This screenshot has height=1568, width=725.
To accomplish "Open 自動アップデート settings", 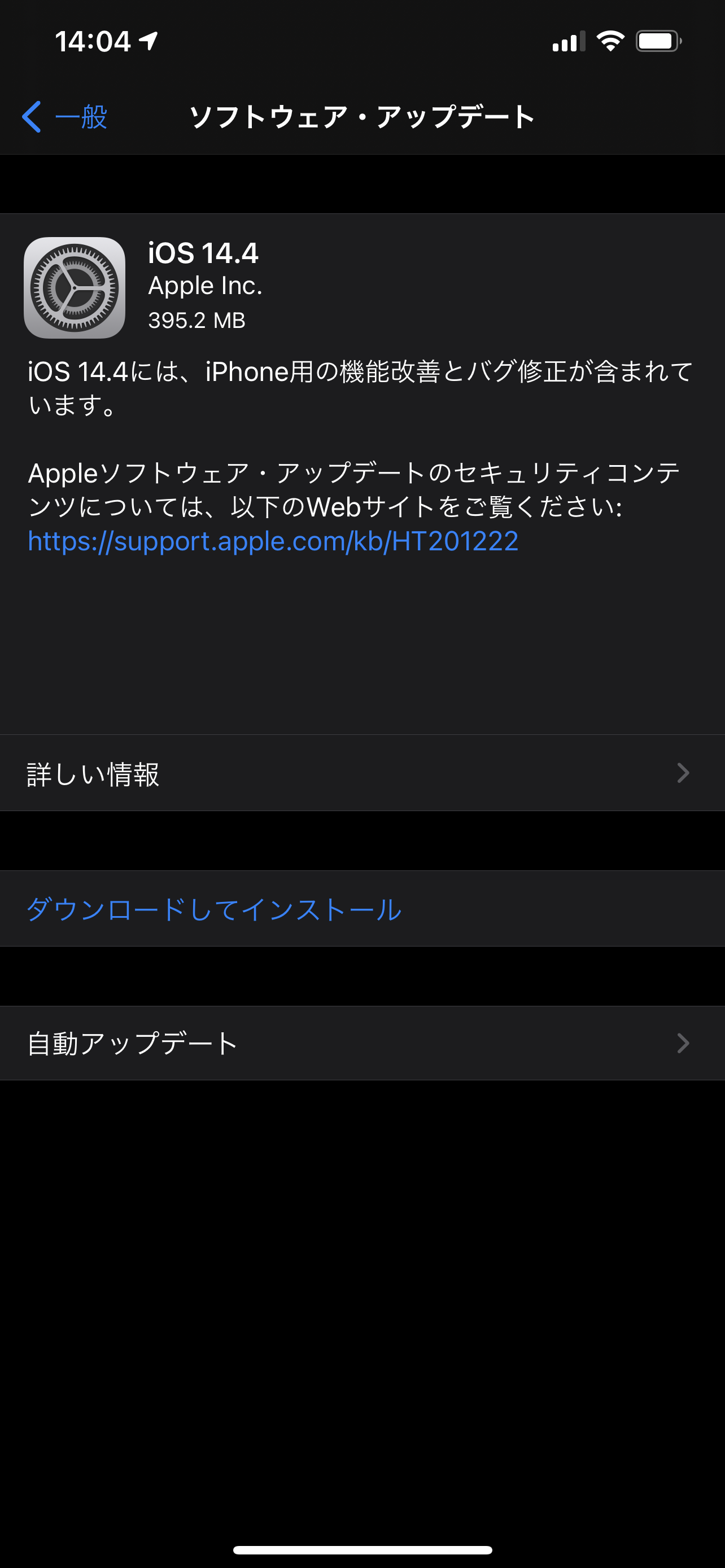I will point(361,1043).
